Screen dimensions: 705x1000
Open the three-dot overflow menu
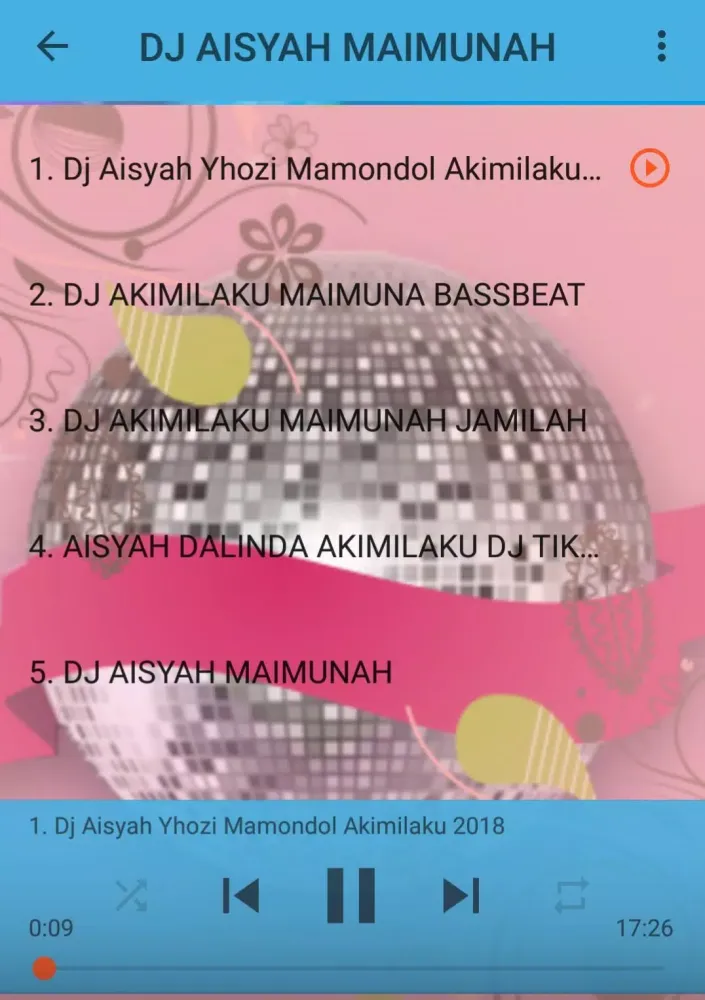(661, 47)
